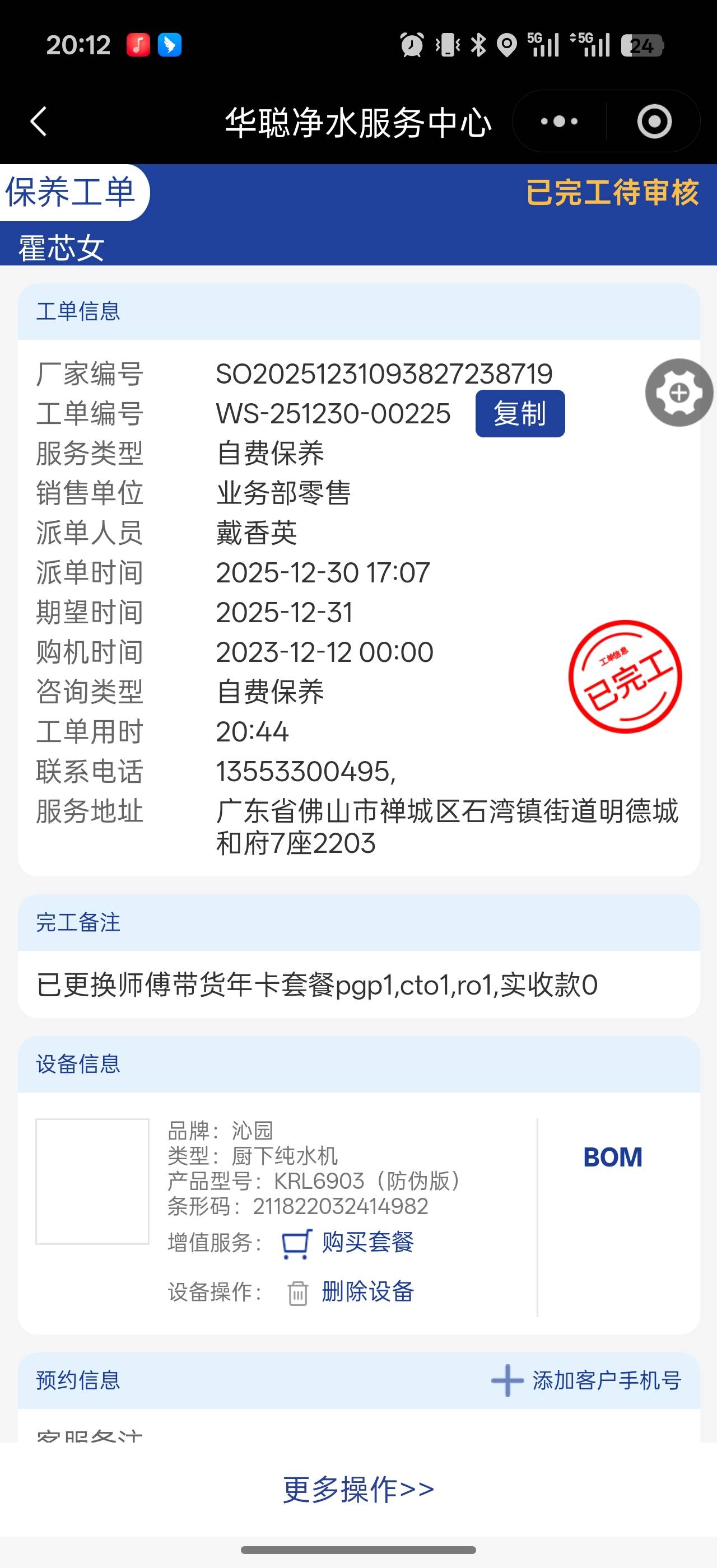This screenshot has width=717, height=1568.
Task: Copy the work order number with 复制
Action: pyautogui.click(x=520, y=414)
